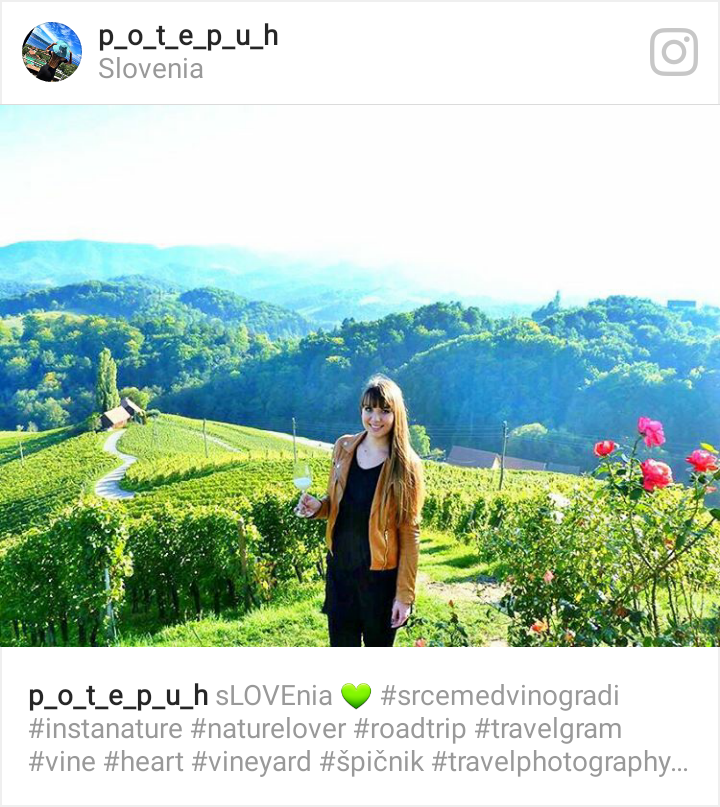This screenshot has width=720, height=807.
Task: Open the vineyard photo post
Action: (360, 376)
